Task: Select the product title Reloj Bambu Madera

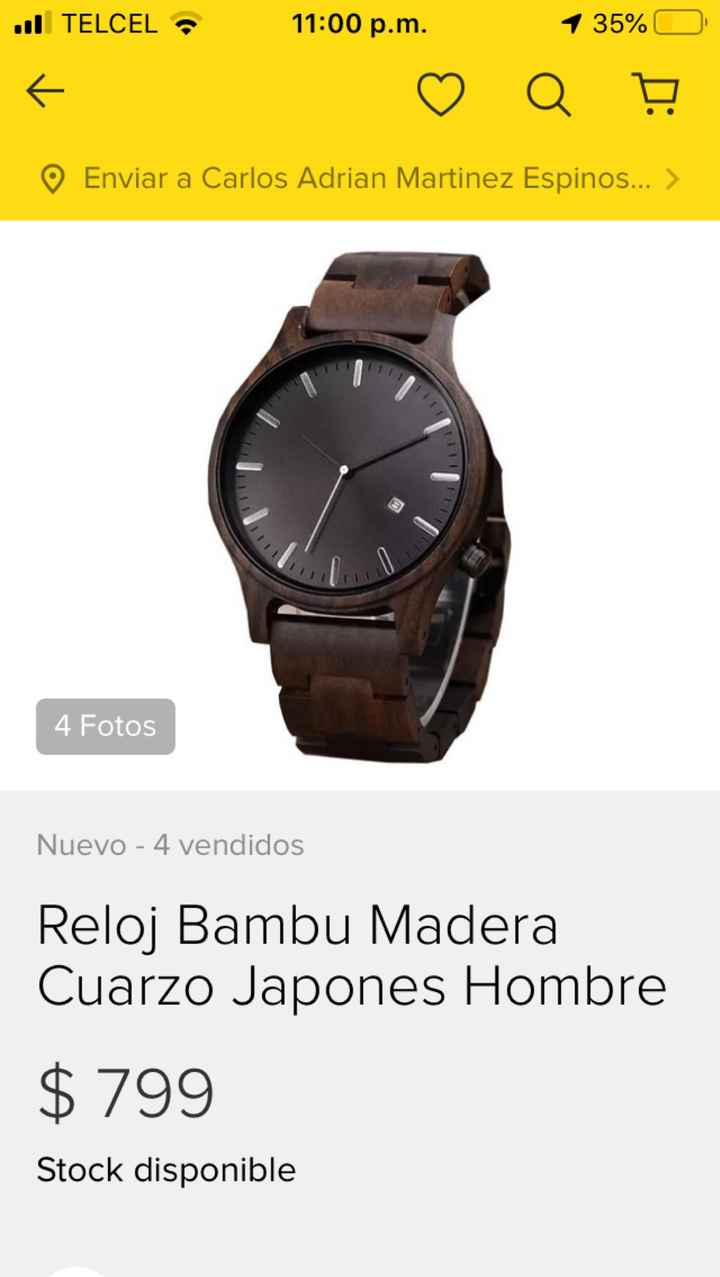Action: point(350,955)
